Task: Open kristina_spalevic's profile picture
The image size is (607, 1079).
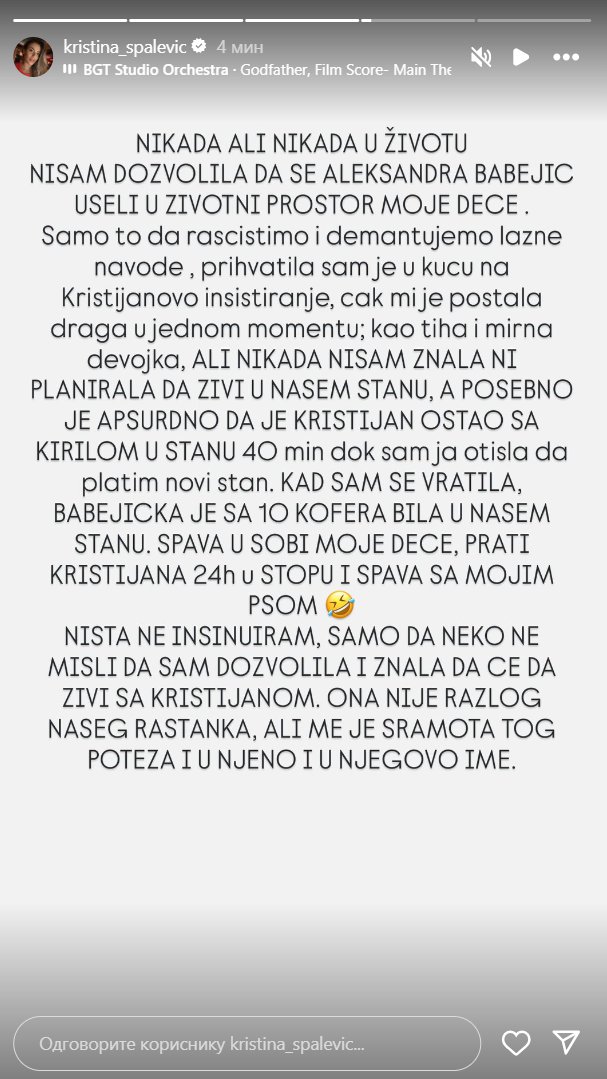Action: (33, 57)
